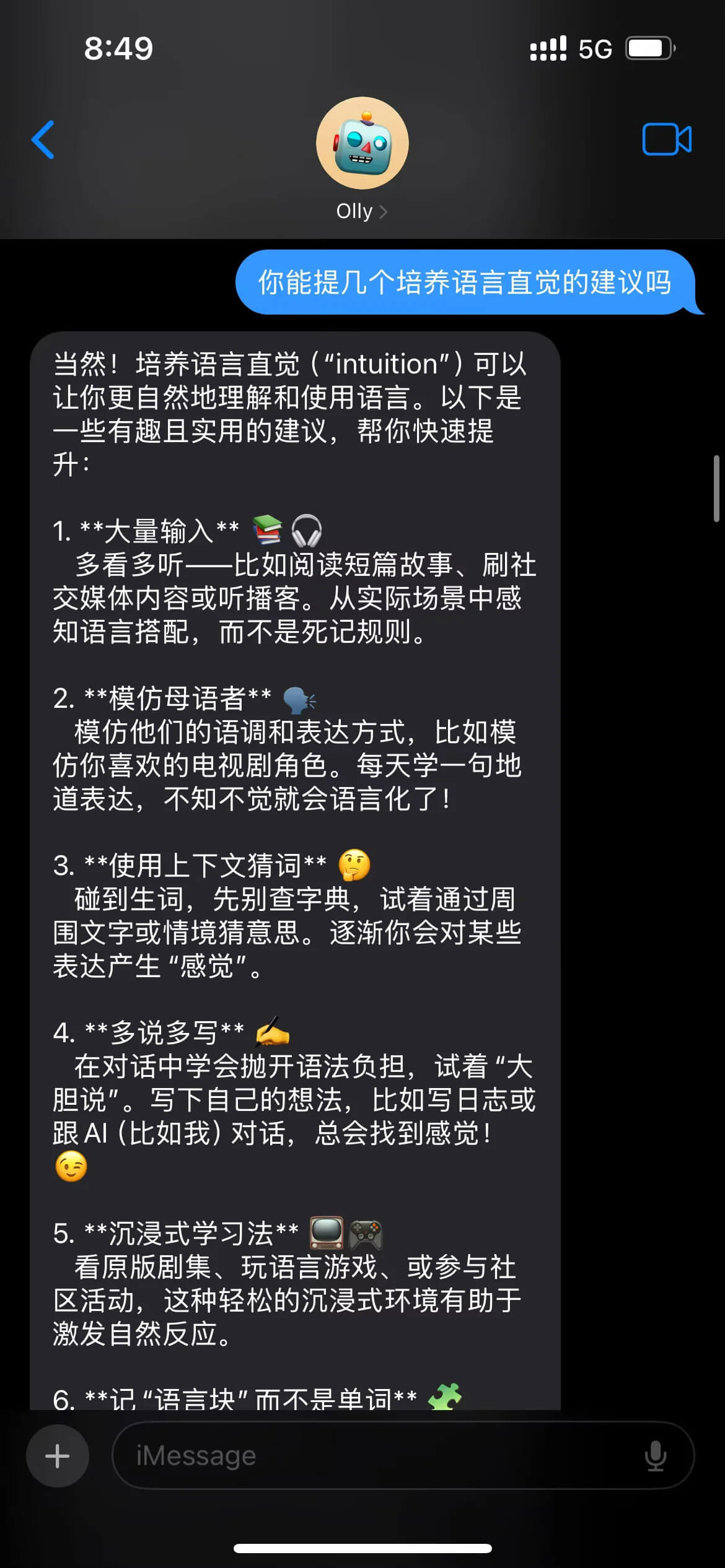The image size is (725, 1568).
Task: Go back to the conversations list
Action: [x=43, y=140]
